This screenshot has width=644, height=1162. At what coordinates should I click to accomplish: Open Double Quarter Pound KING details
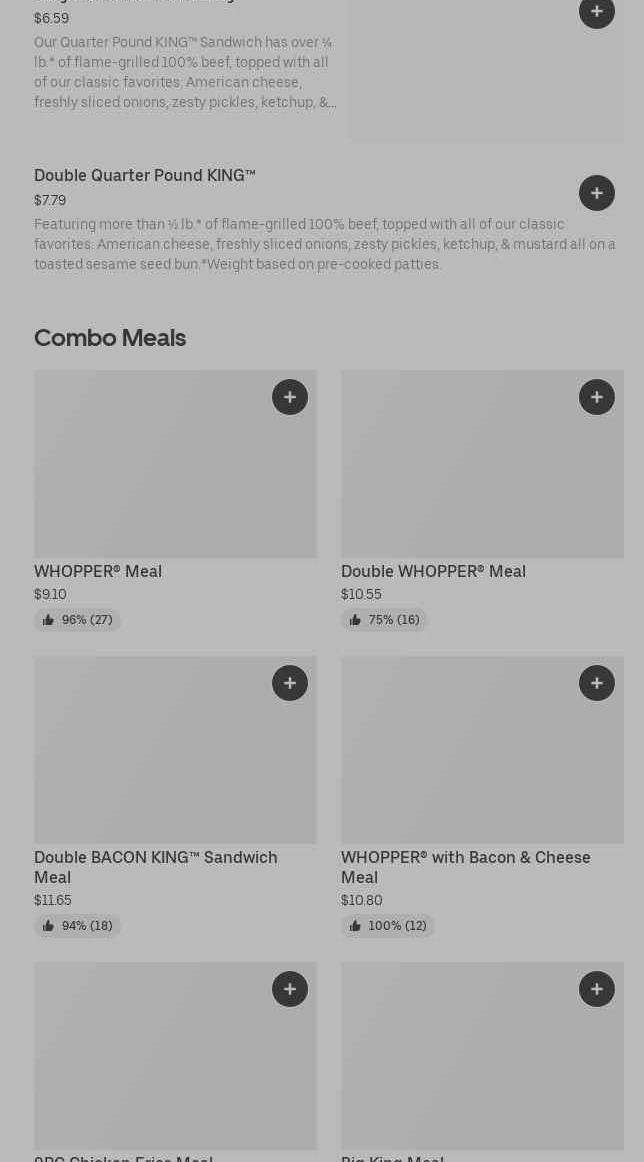(145, 176)
